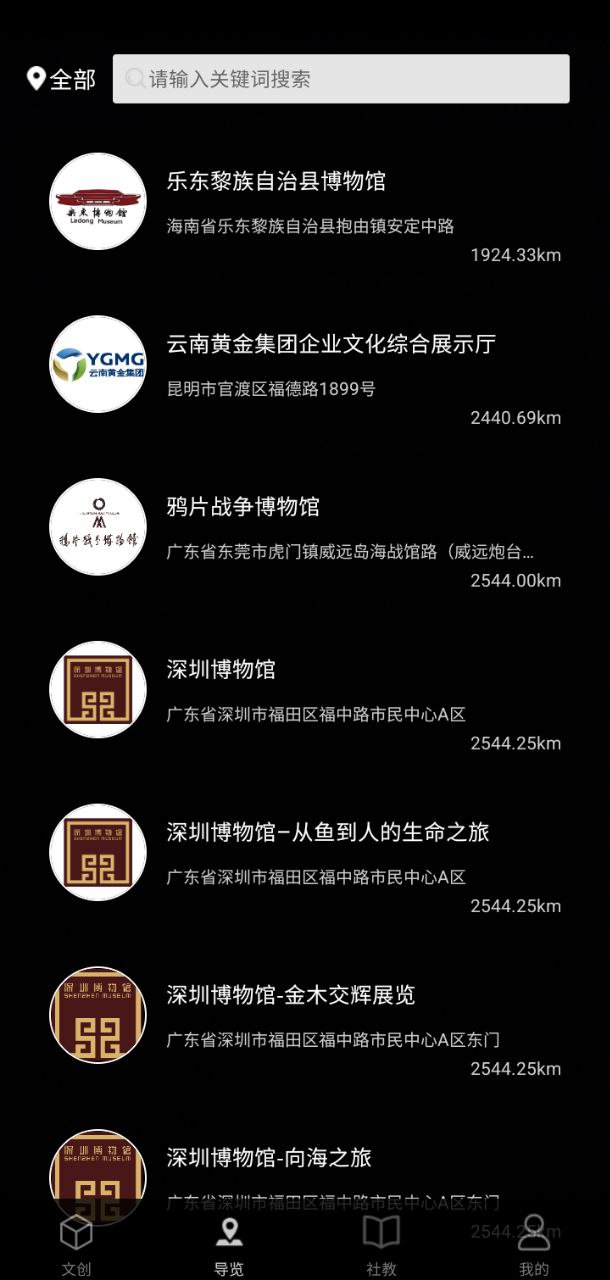Switch to the 文创 tab

click(76, 1245)
